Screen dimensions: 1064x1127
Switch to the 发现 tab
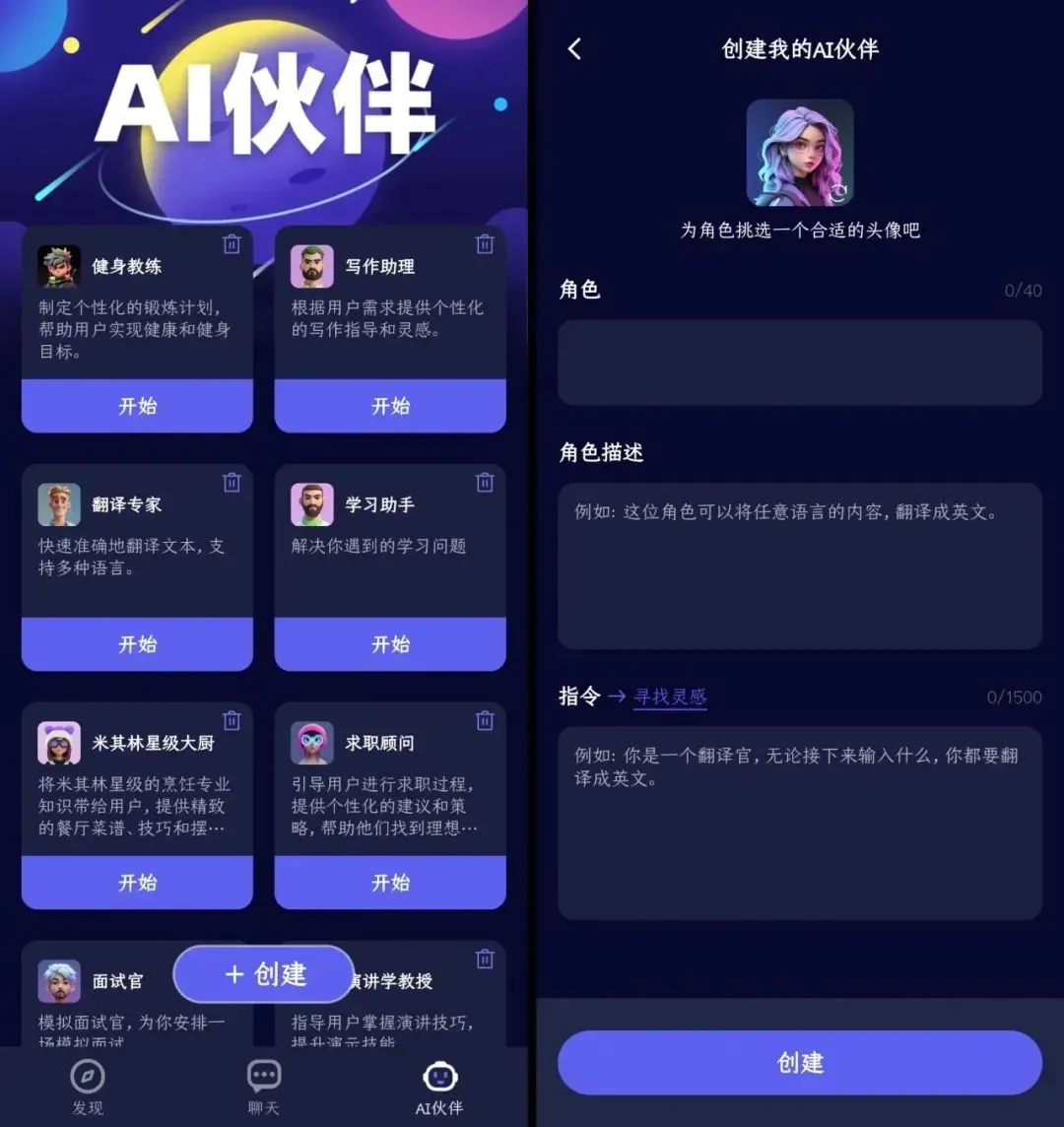pyautogui.click(x=88, y=1088)
